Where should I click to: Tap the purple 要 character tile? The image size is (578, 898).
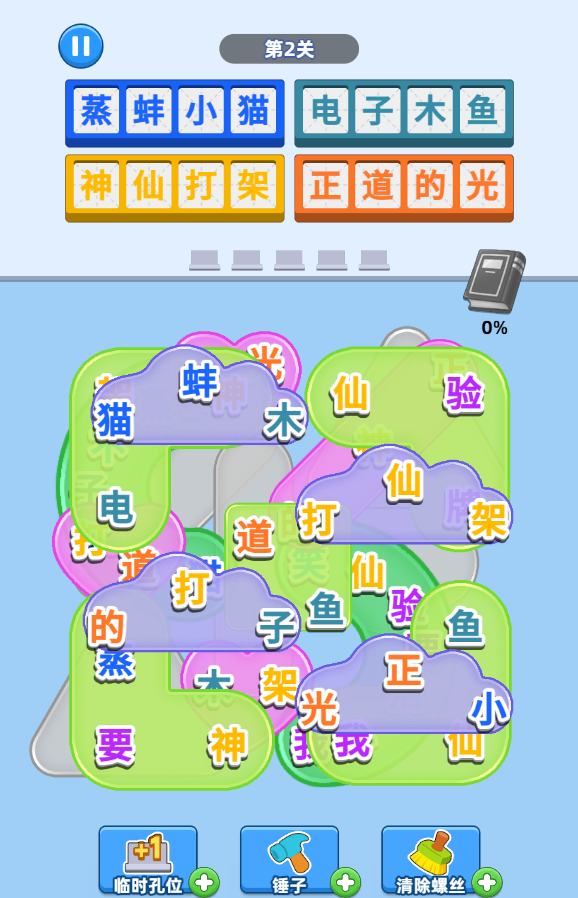(115, 745)
